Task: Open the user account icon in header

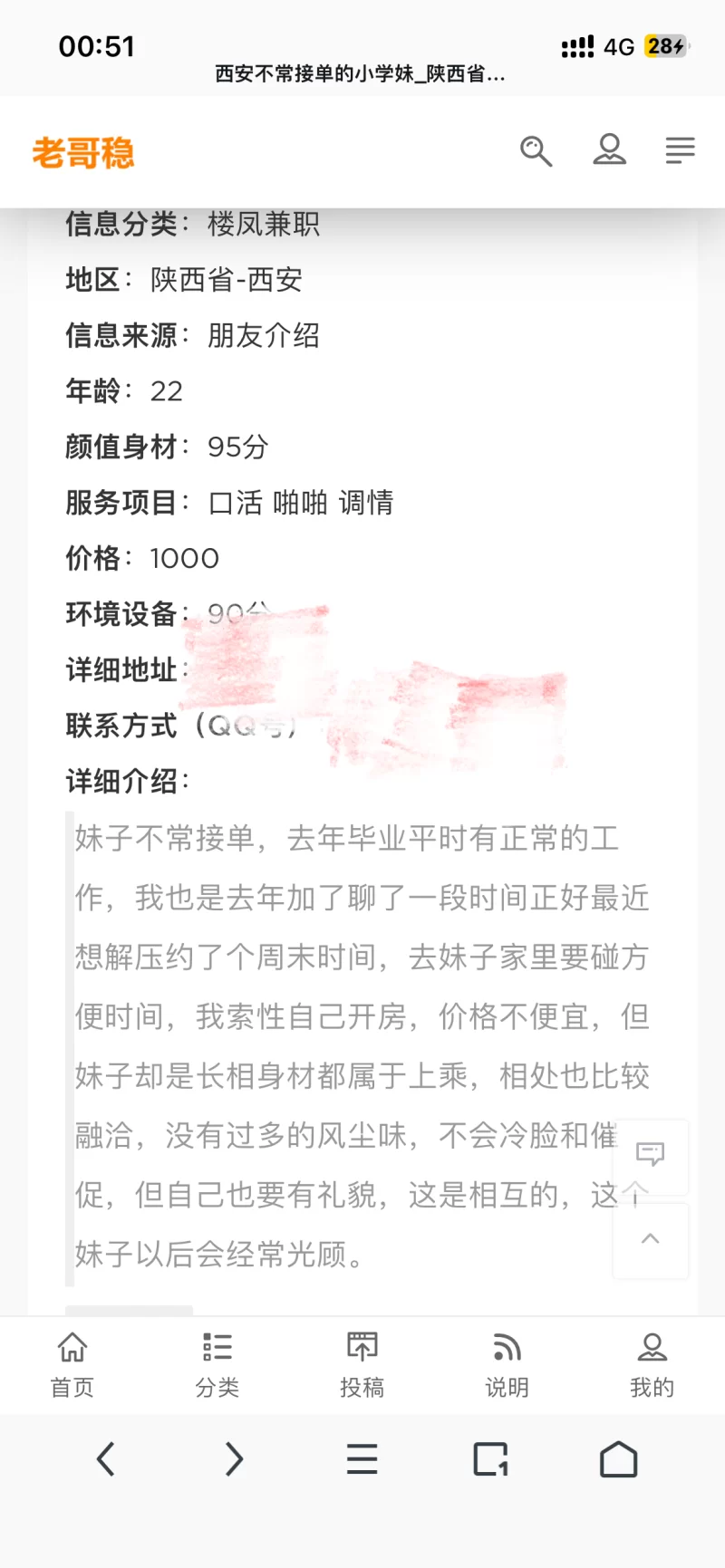Action: 609,150
